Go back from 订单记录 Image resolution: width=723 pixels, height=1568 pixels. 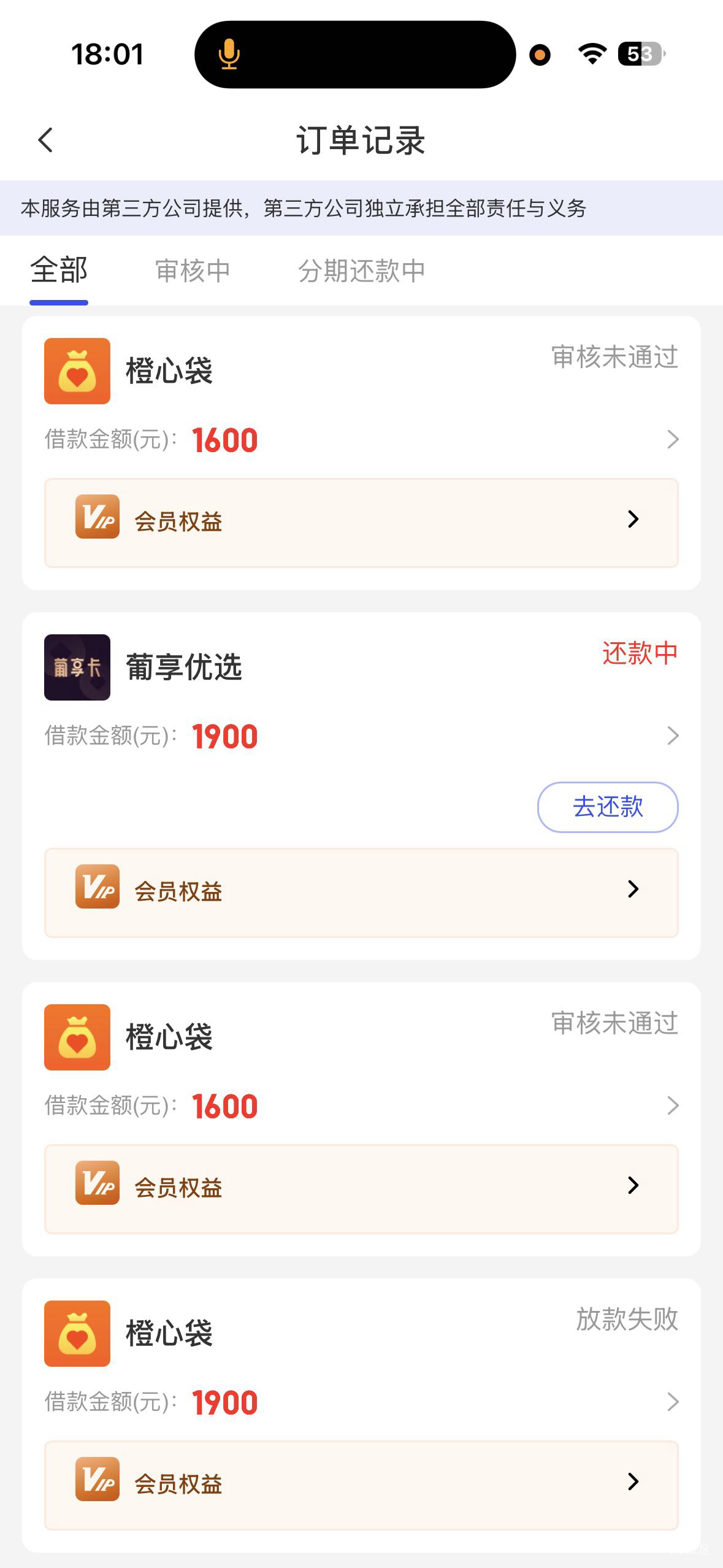point(46,140)
